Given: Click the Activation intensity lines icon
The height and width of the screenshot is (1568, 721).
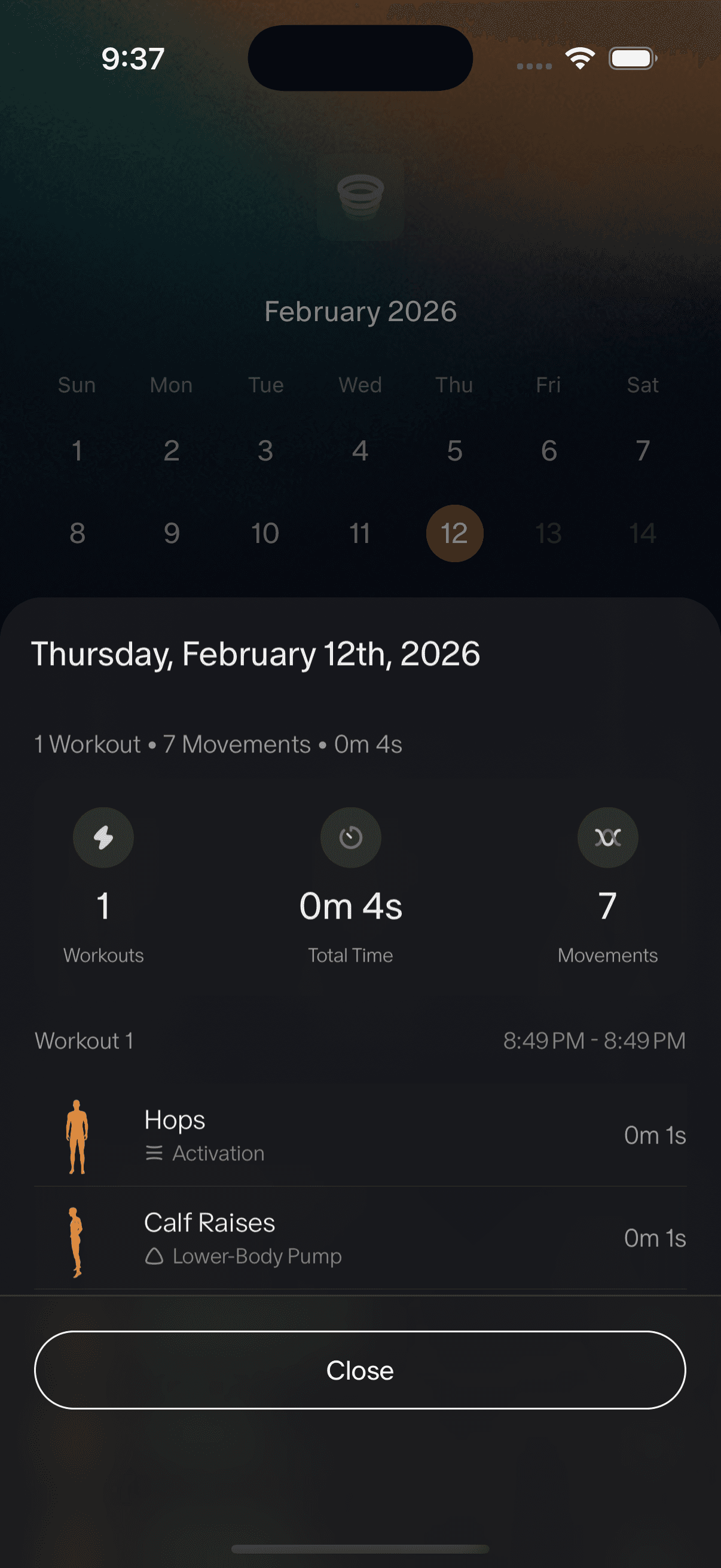Looking at the screenshot, I should point(155,1153).
